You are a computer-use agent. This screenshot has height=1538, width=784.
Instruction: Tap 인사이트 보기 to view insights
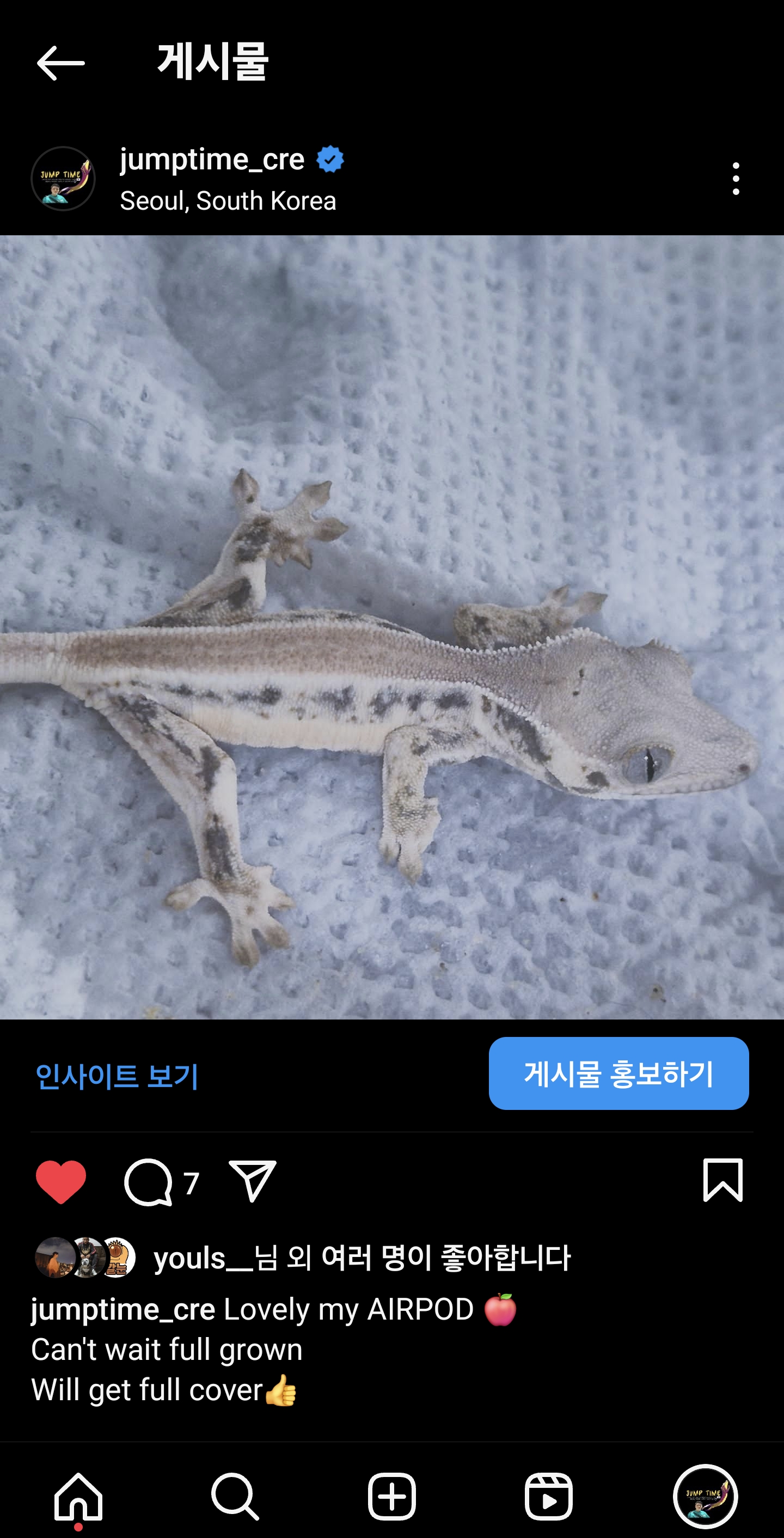117,1076
